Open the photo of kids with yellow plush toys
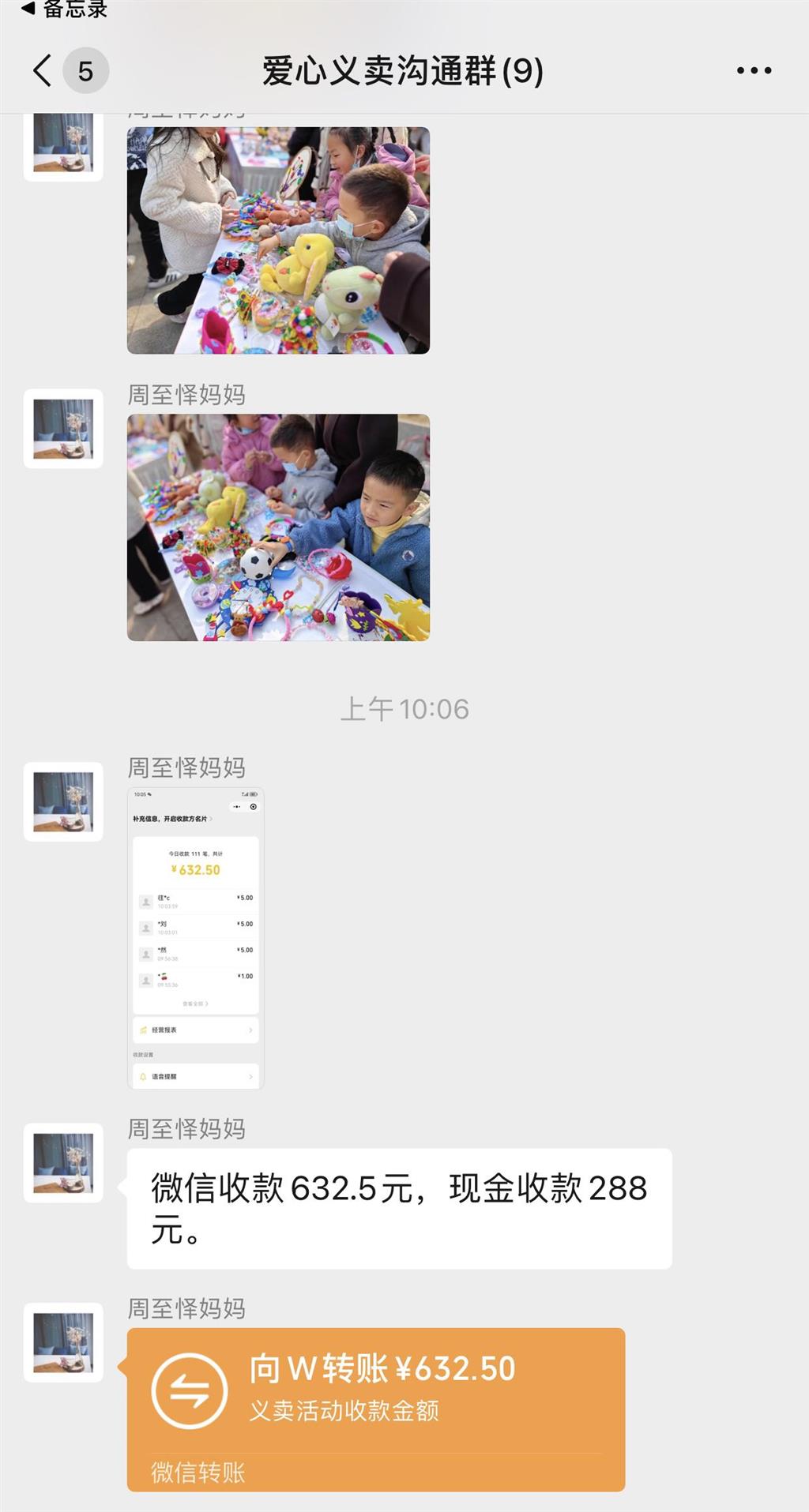Image resolution: width=809 pixels, height=1512 pixels. click(x=278, y=240)
